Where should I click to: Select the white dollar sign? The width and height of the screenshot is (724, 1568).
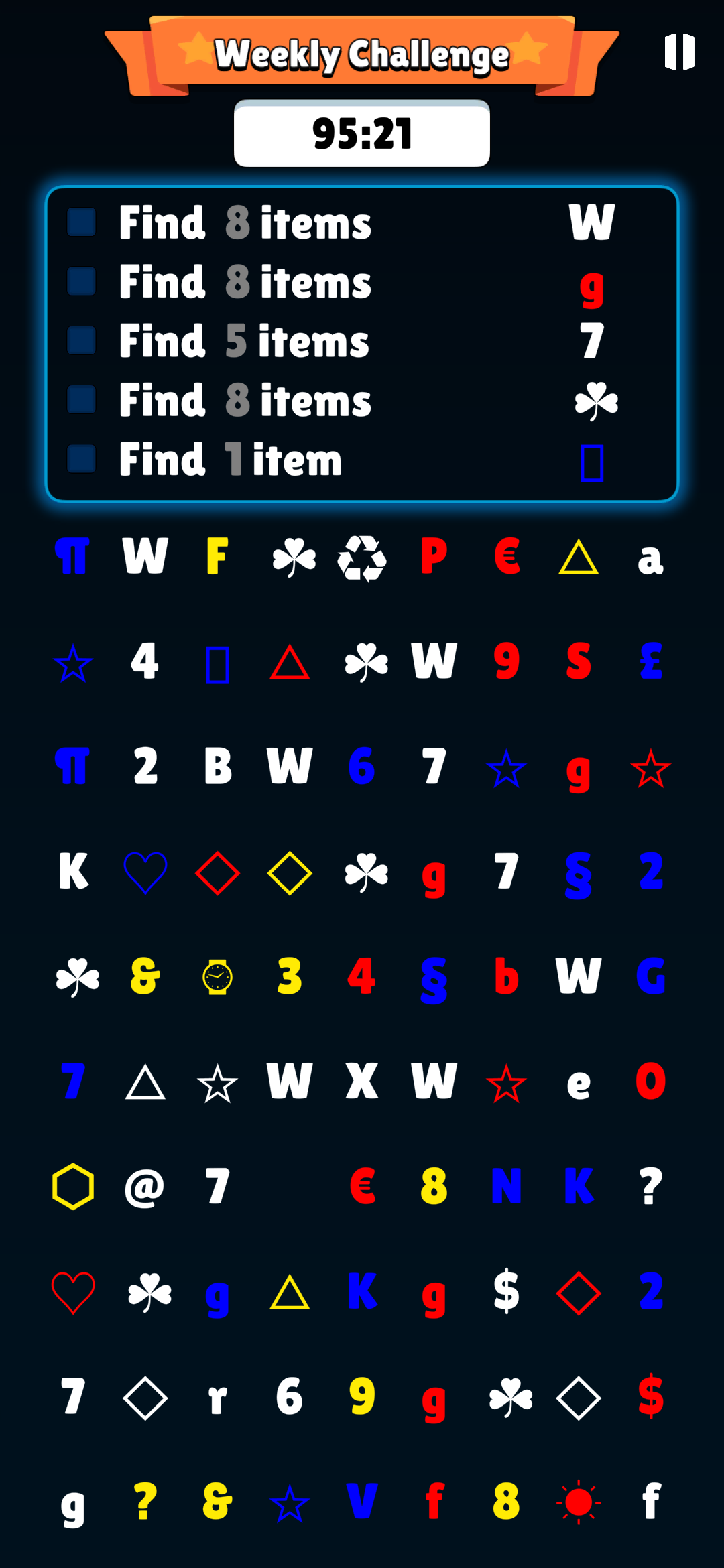click(506, 1291)
